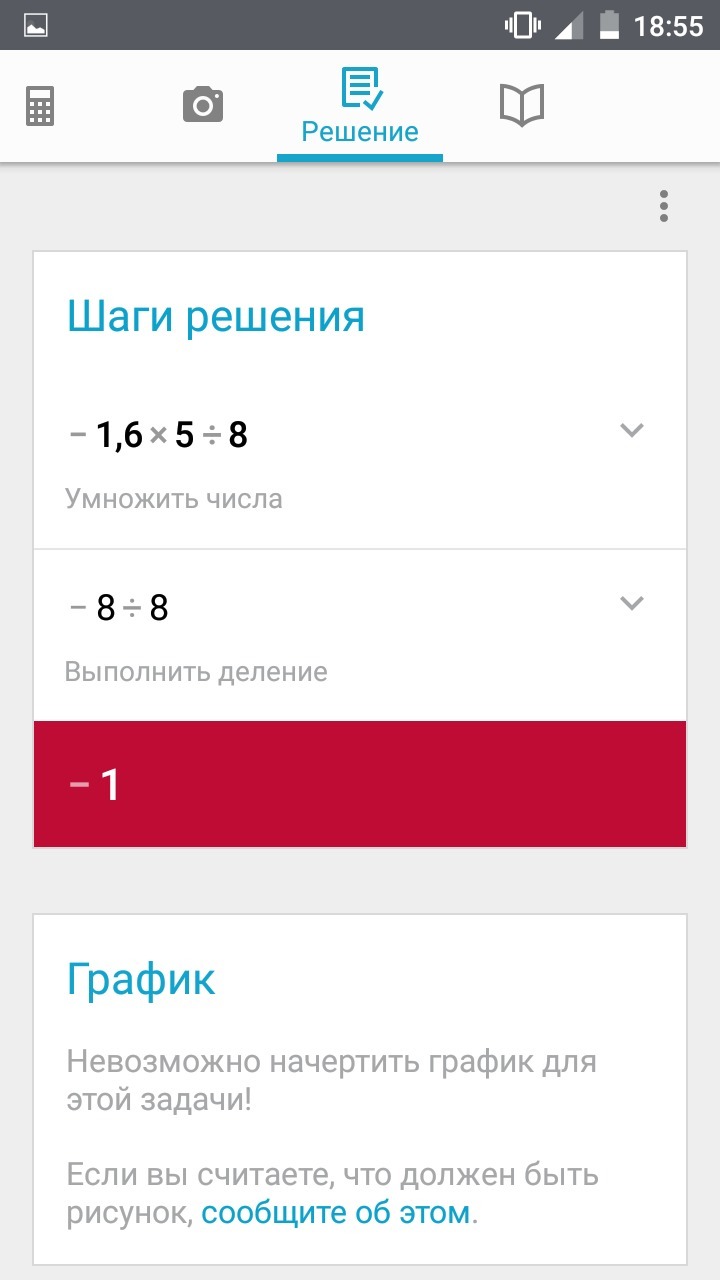
Task: Open the camera tab
Action: tap(202, 104)
